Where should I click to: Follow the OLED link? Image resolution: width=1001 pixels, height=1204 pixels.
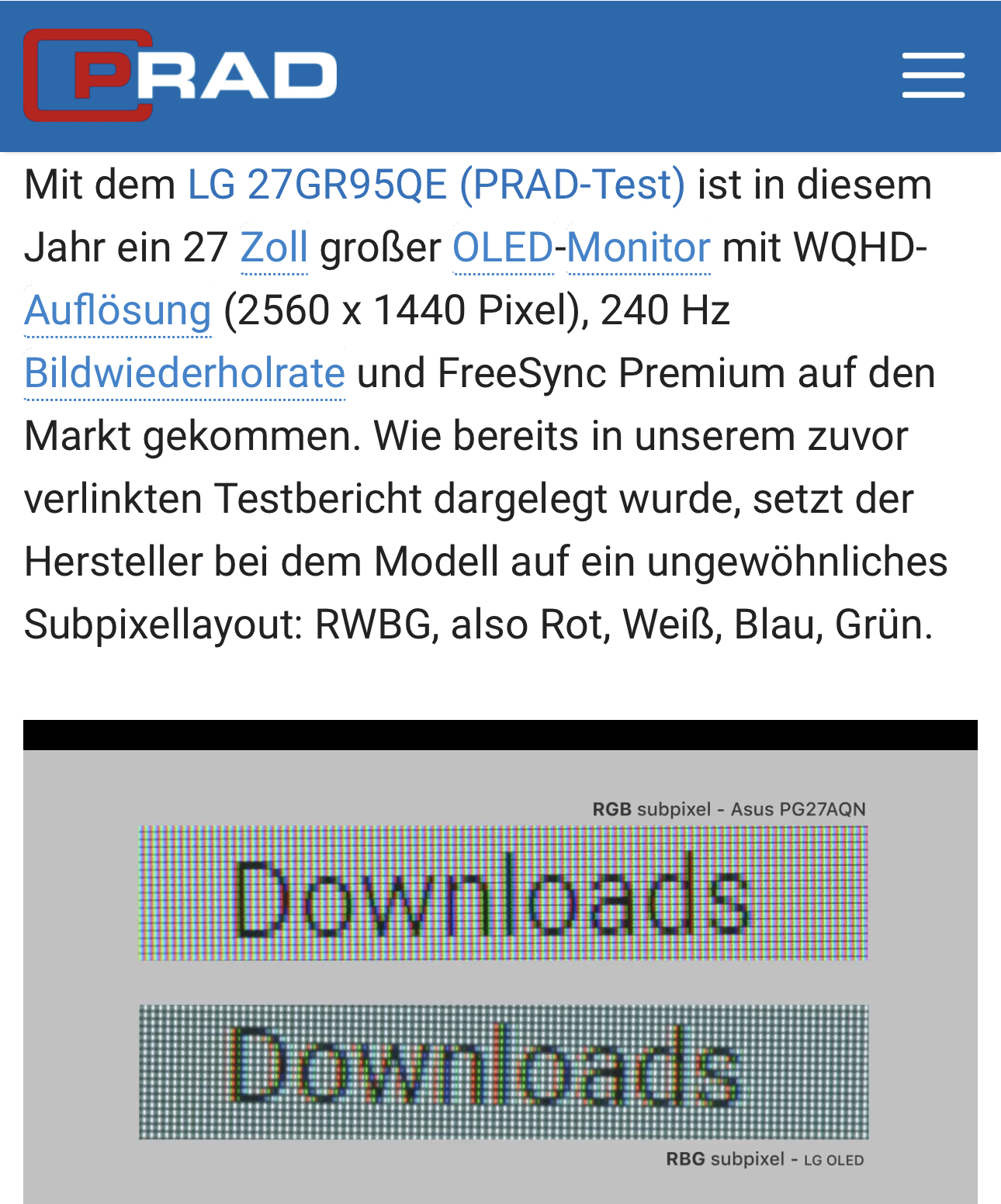503,248
